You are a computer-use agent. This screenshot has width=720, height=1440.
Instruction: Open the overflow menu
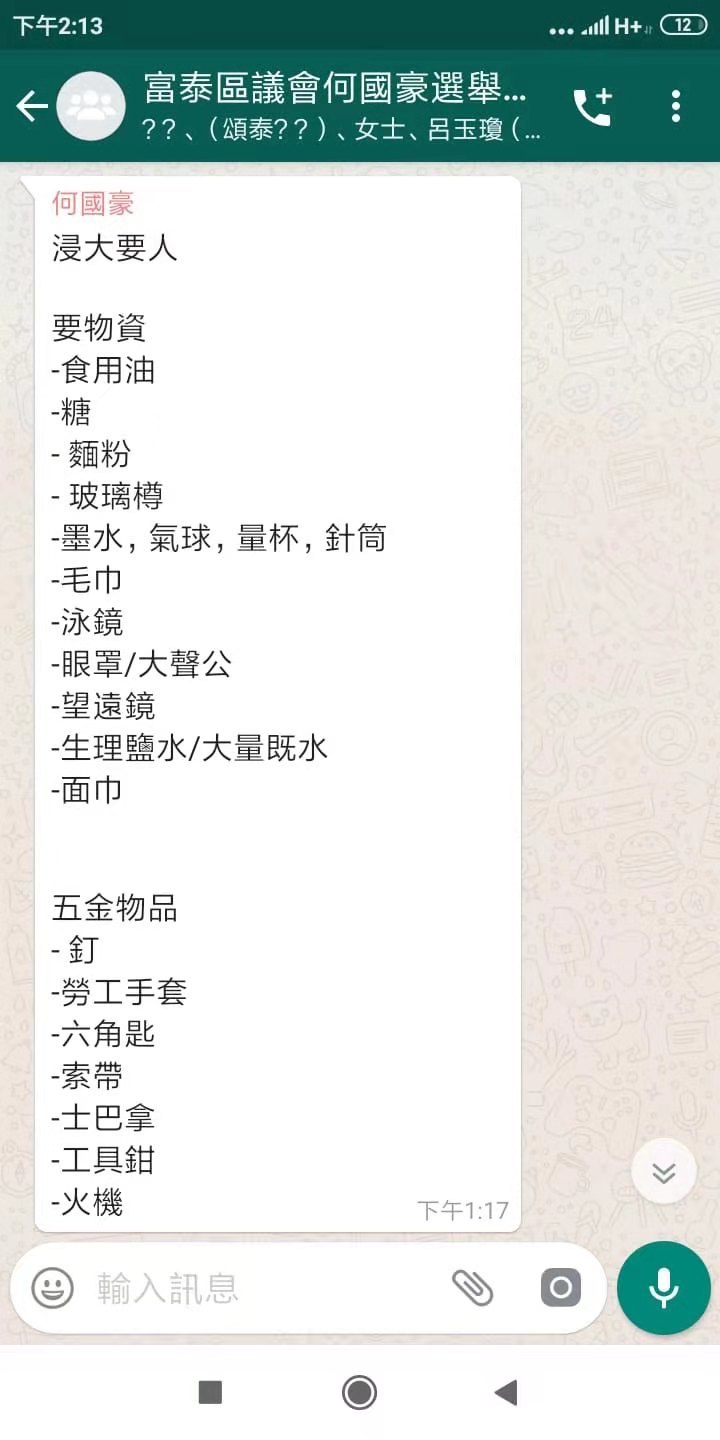676,106
